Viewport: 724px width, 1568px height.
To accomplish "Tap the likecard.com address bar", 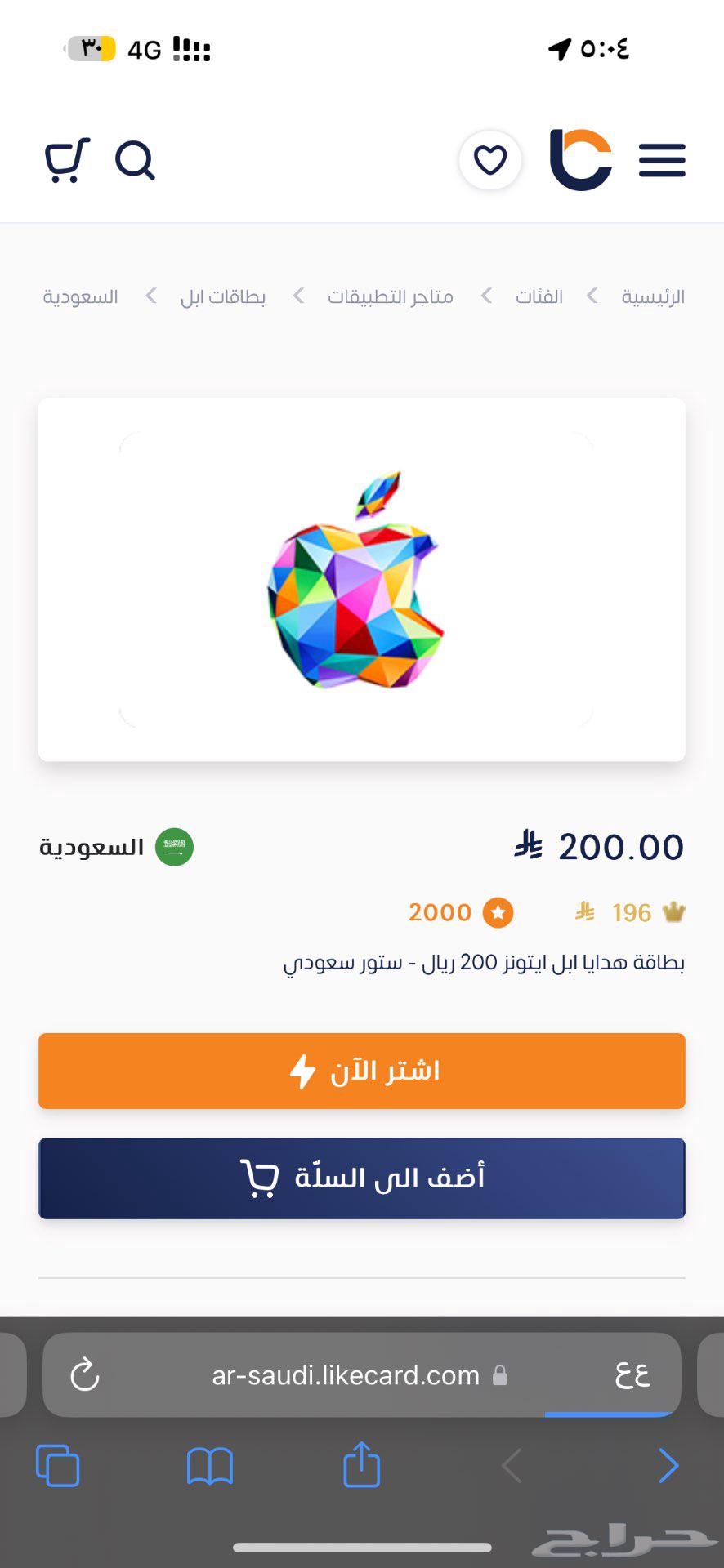I will (346, 1375).
